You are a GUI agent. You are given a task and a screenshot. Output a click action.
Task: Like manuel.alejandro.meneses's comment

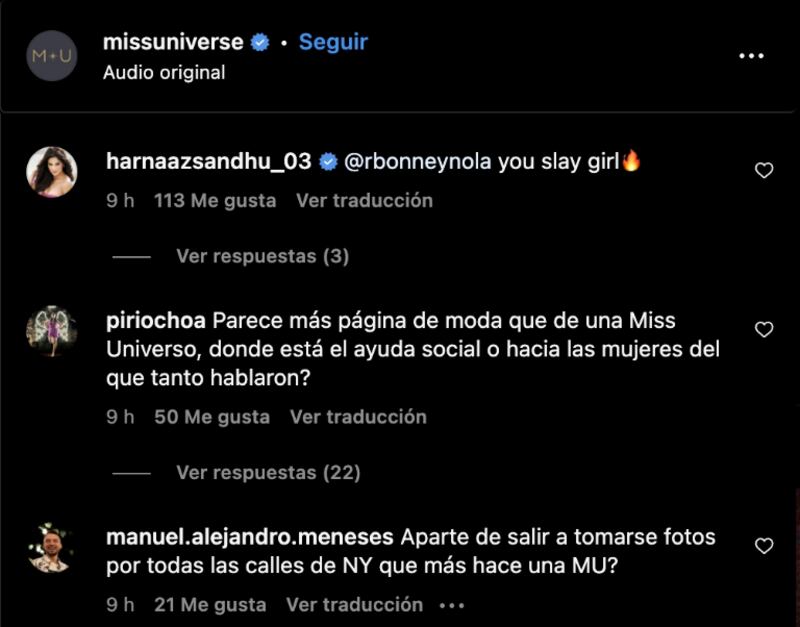[764, 546]
